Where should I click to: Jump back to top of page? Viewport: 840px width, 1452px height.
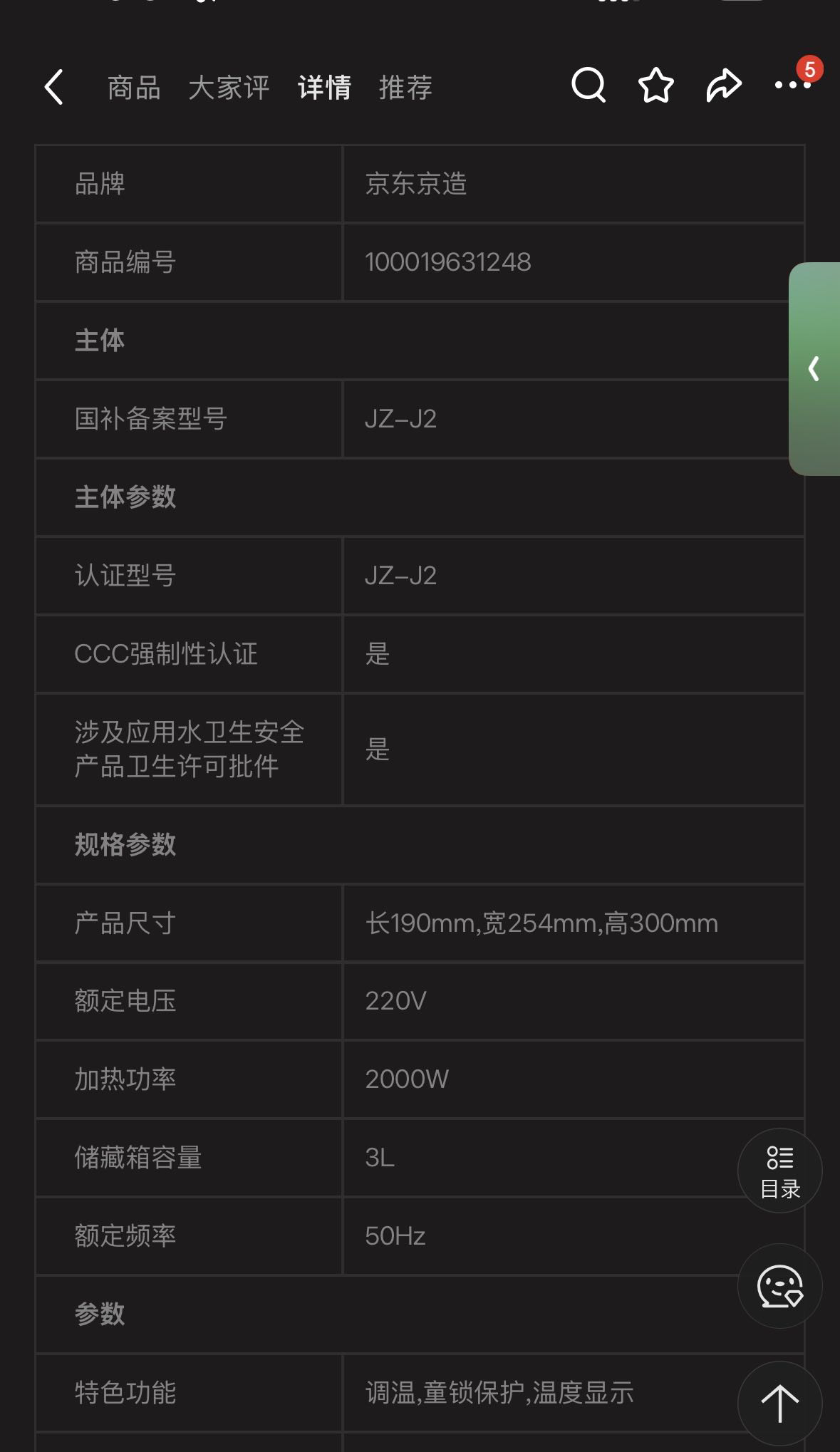pyautogui.click(x=779, y=1403)
